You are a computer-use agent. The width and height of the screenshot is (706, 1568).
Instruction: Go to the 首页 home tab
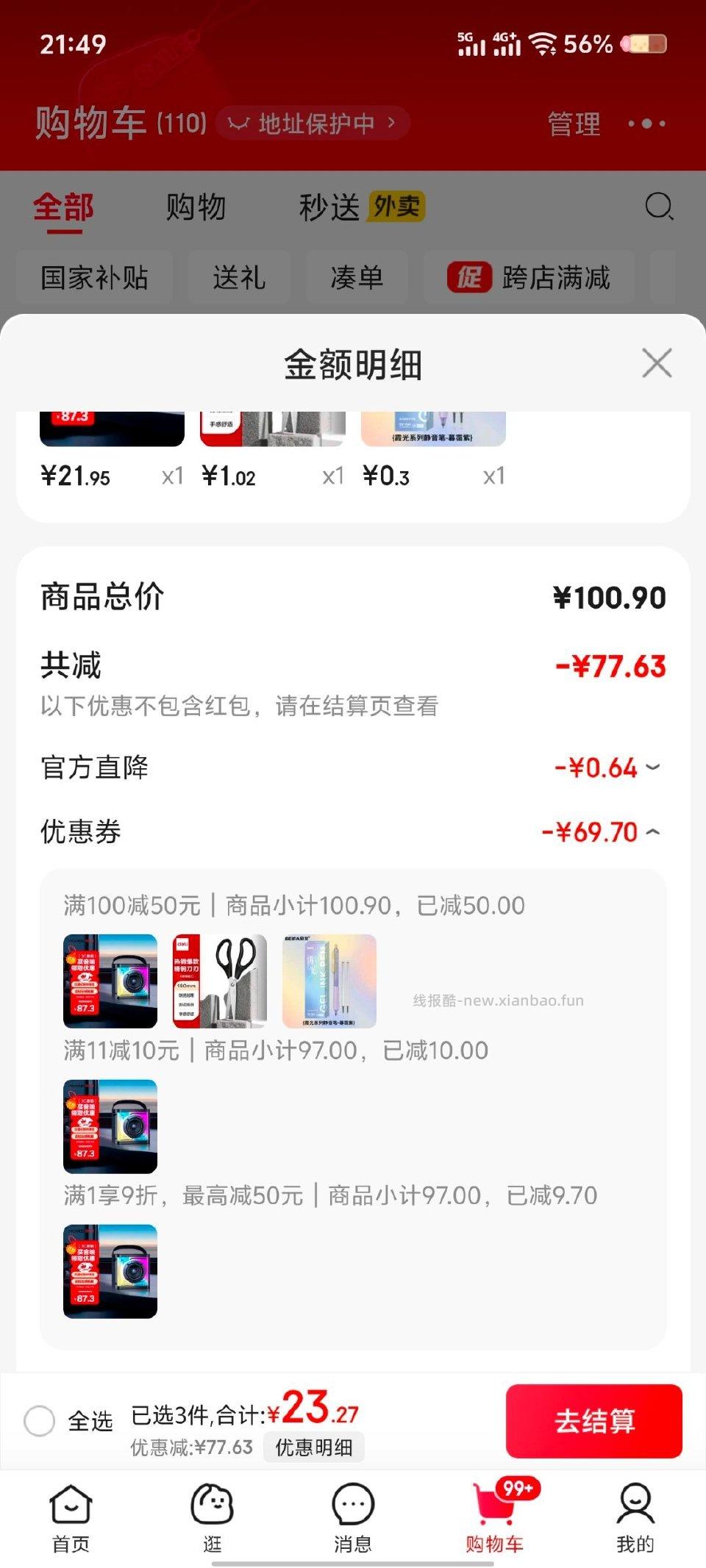[x=71, y=1517]
